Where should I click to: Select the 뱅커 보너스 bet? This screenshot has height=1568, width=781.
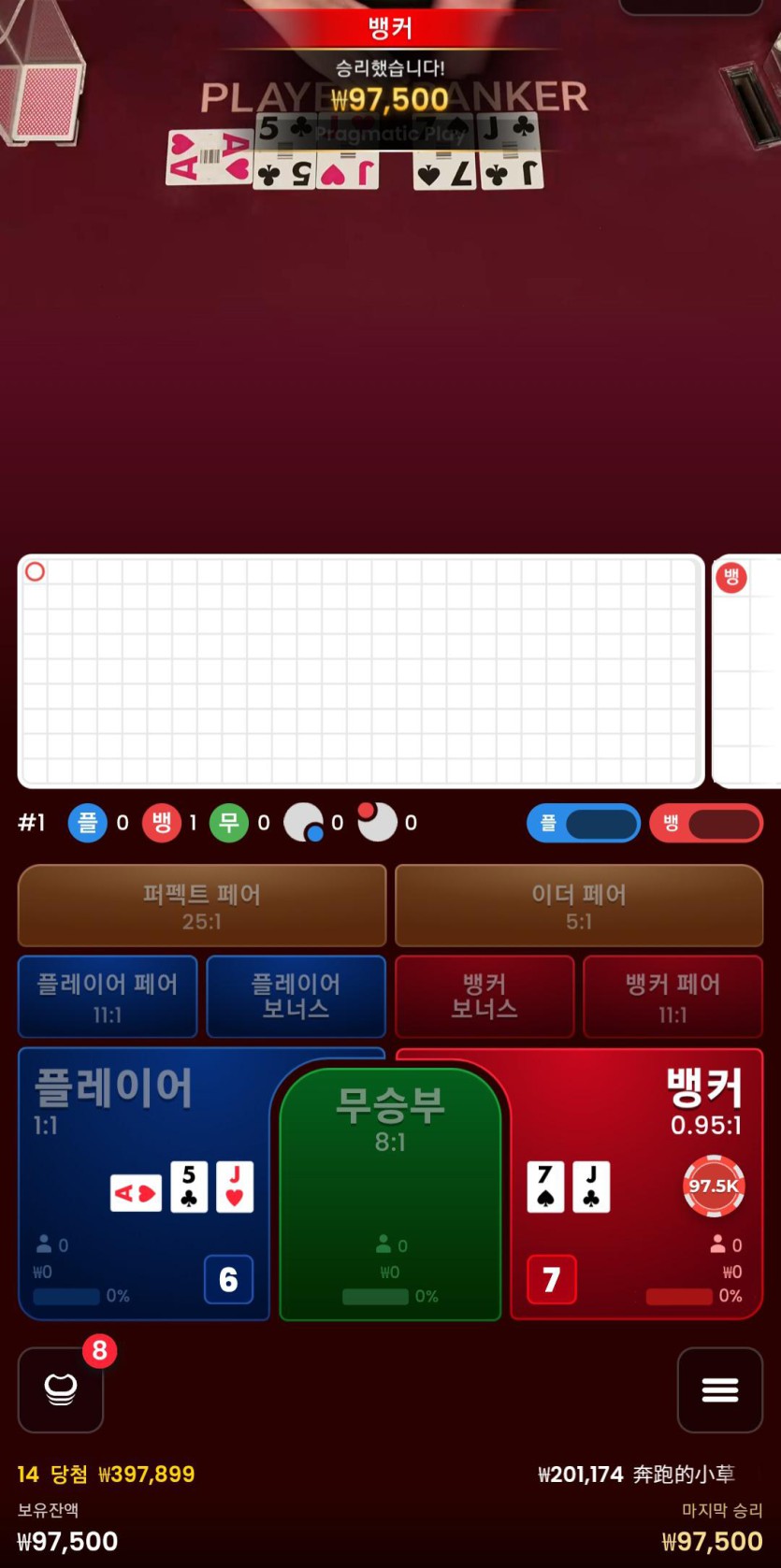[485, 997]
